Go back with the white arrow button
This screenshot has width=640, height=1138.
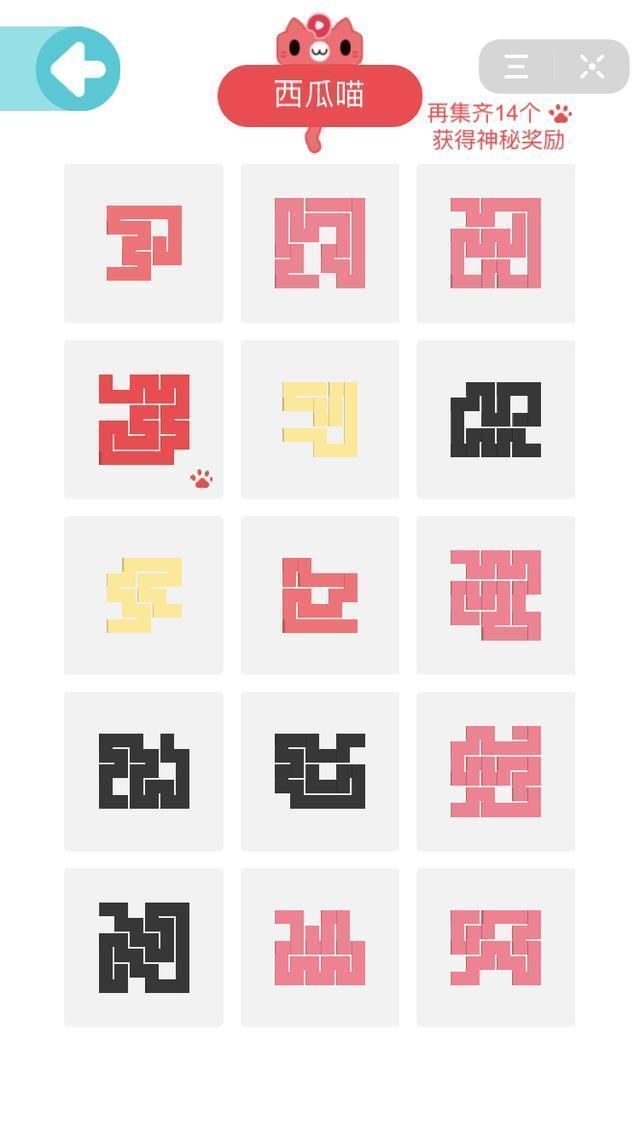pos(78,69)
